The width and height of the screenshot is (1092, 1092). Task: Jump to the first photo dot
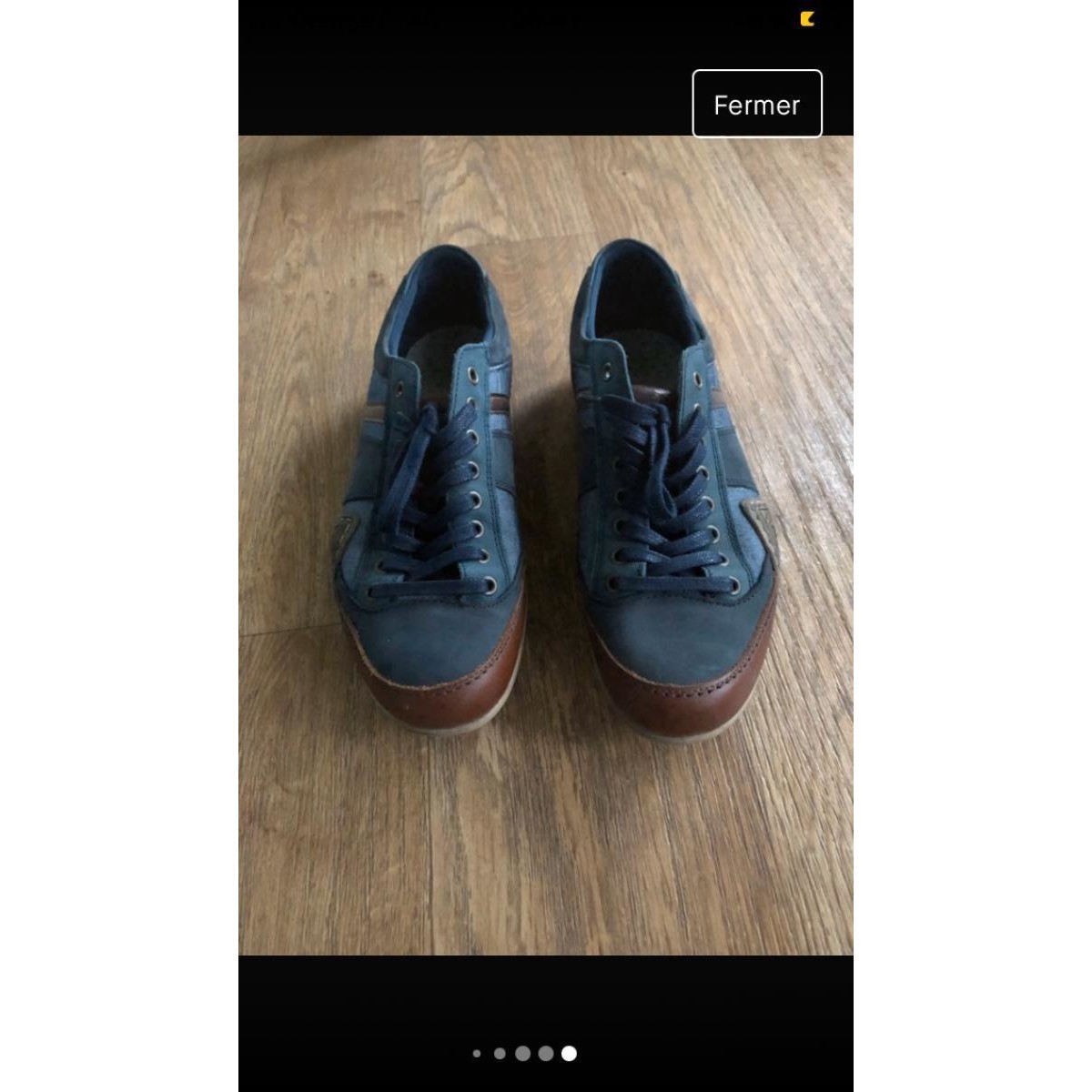(x=477, y=1054)
